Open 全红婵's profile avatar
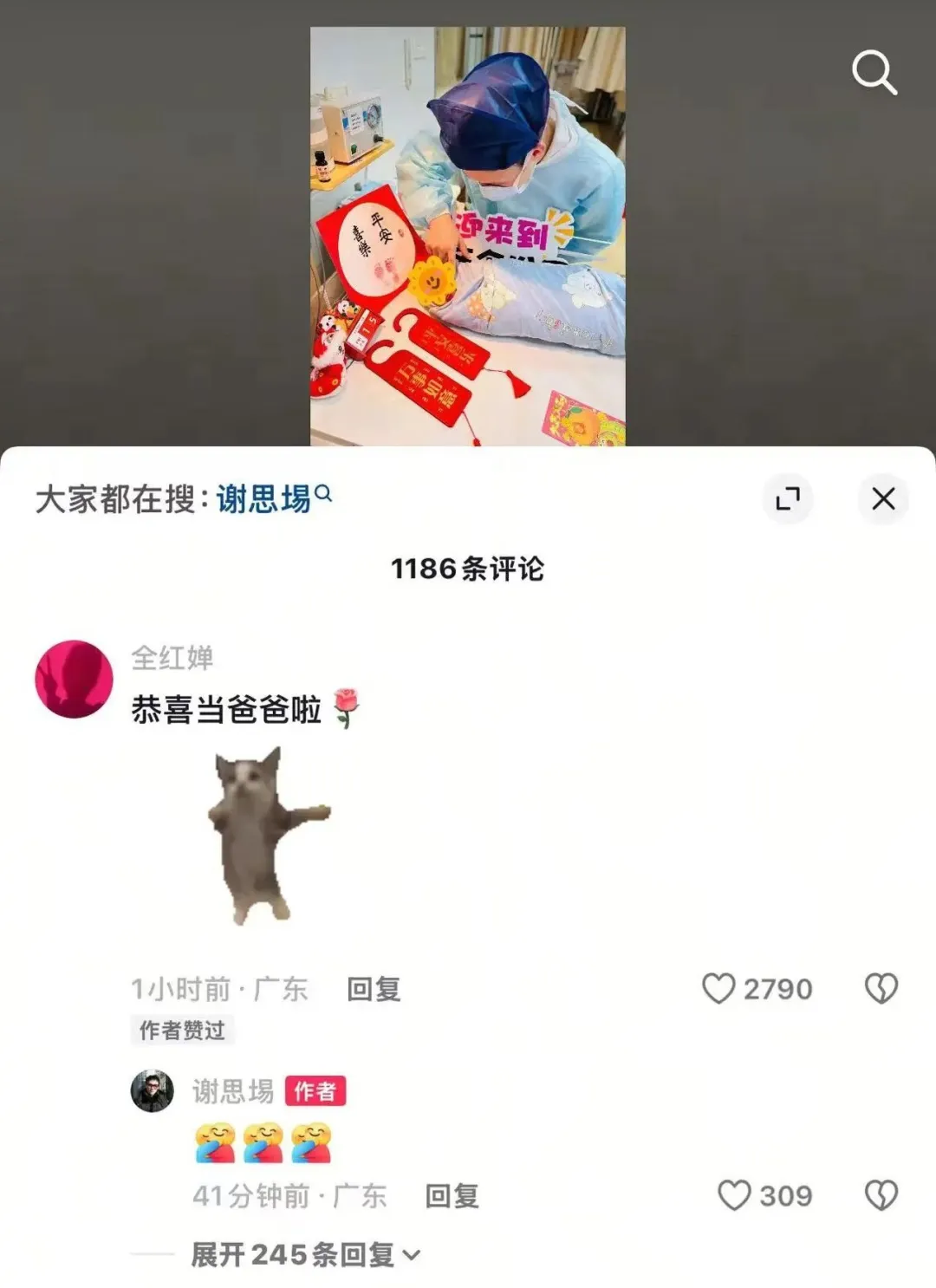The width and height of the screenshot is (936, 1288). 74,679
